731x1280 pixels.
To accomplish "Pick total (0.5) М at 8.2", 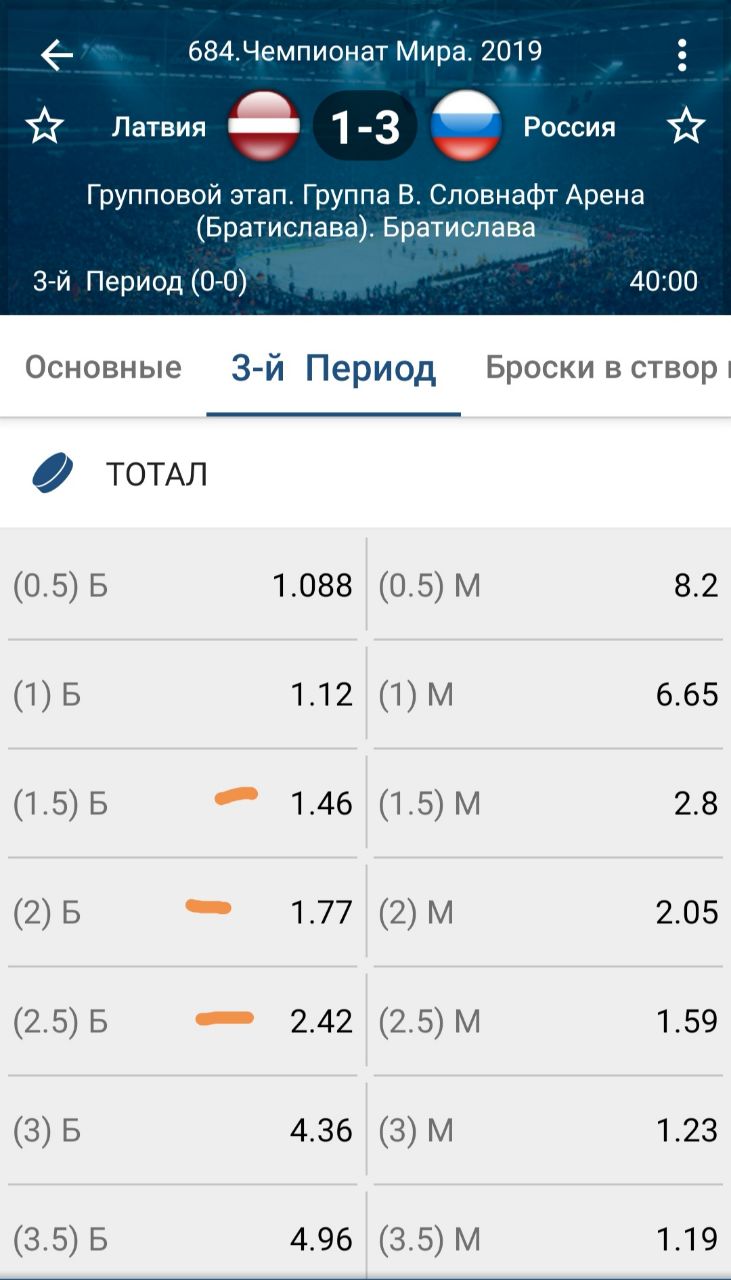I will click(548, 585).
